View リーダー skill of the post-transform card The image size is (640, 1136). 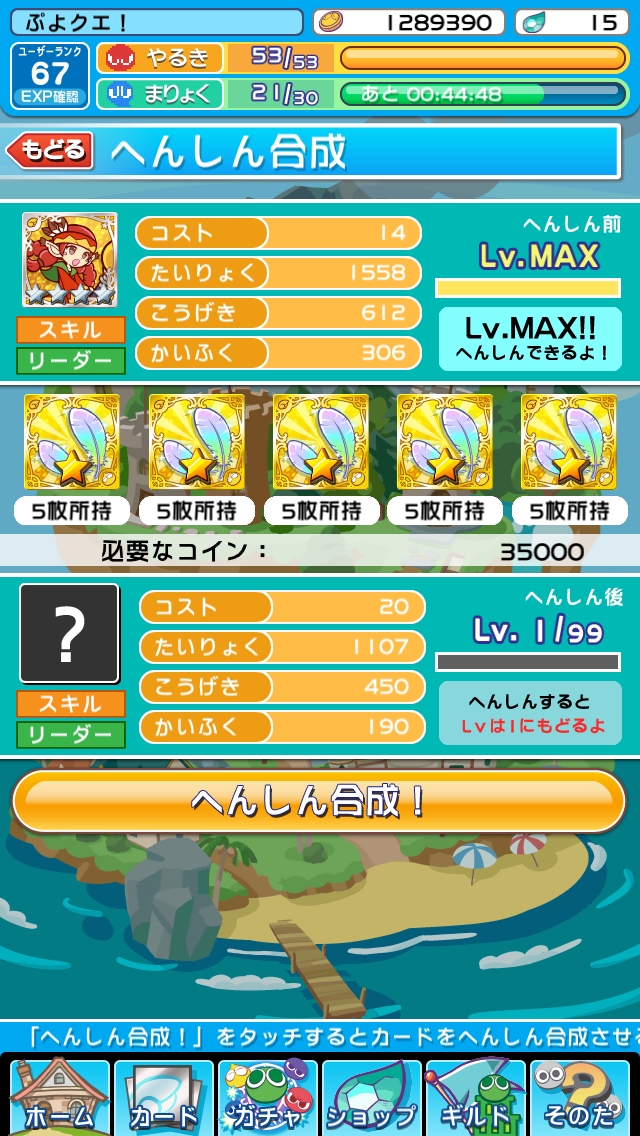click(x=70, y=735)
